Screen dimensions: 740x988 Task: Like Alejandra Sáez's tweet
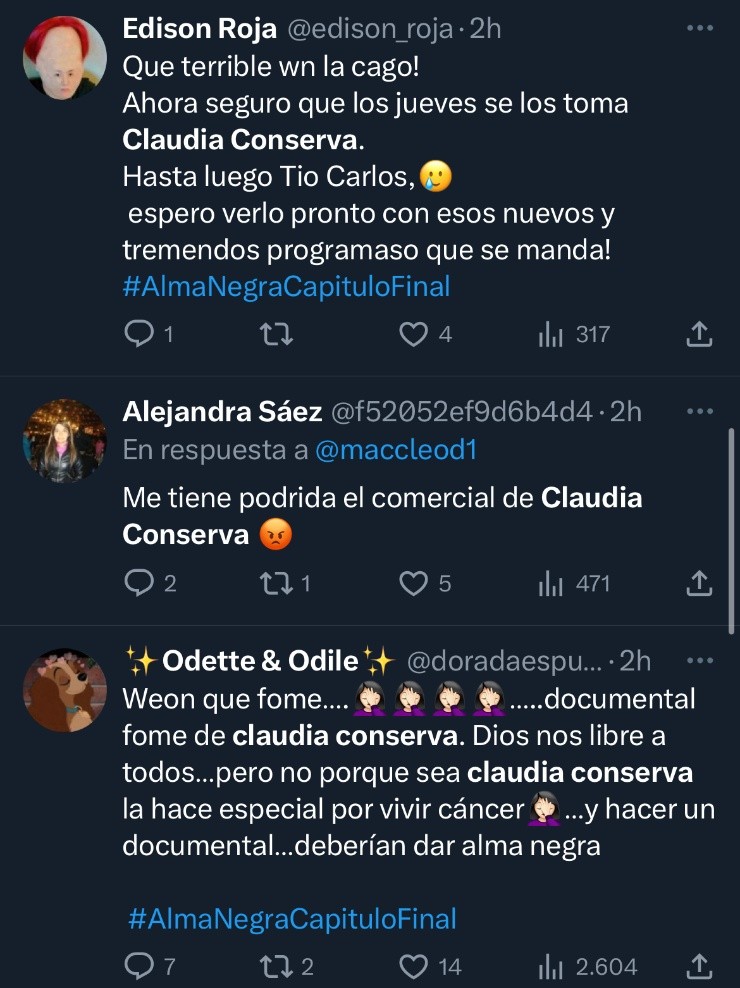(414, 583)
